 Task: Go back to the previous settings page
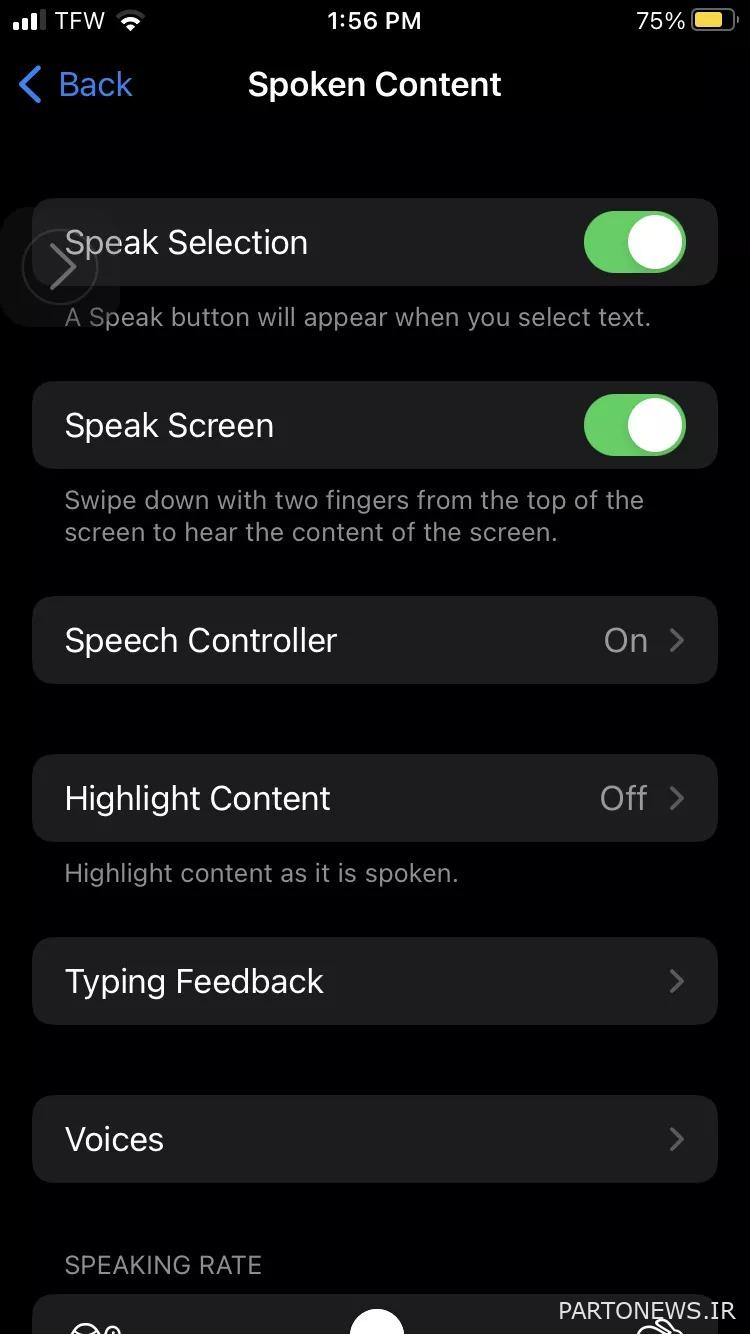point(76,85)
